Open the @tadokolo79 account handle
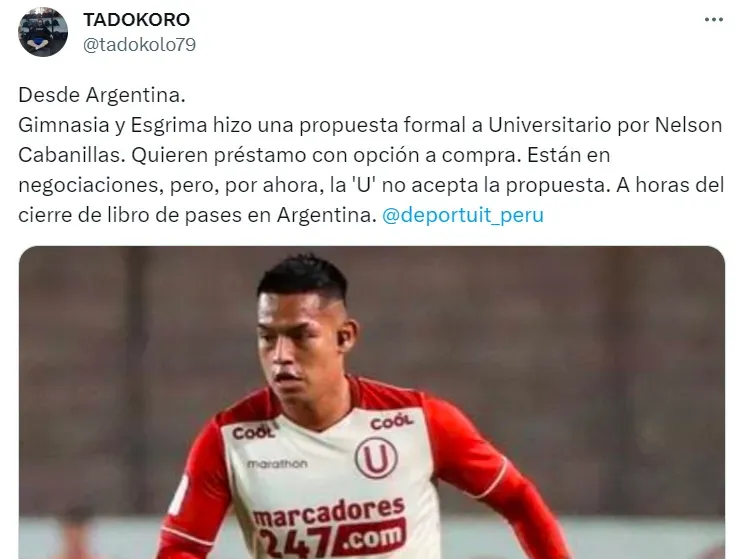The height and width of the screenshot is (559, 735). 138,43
